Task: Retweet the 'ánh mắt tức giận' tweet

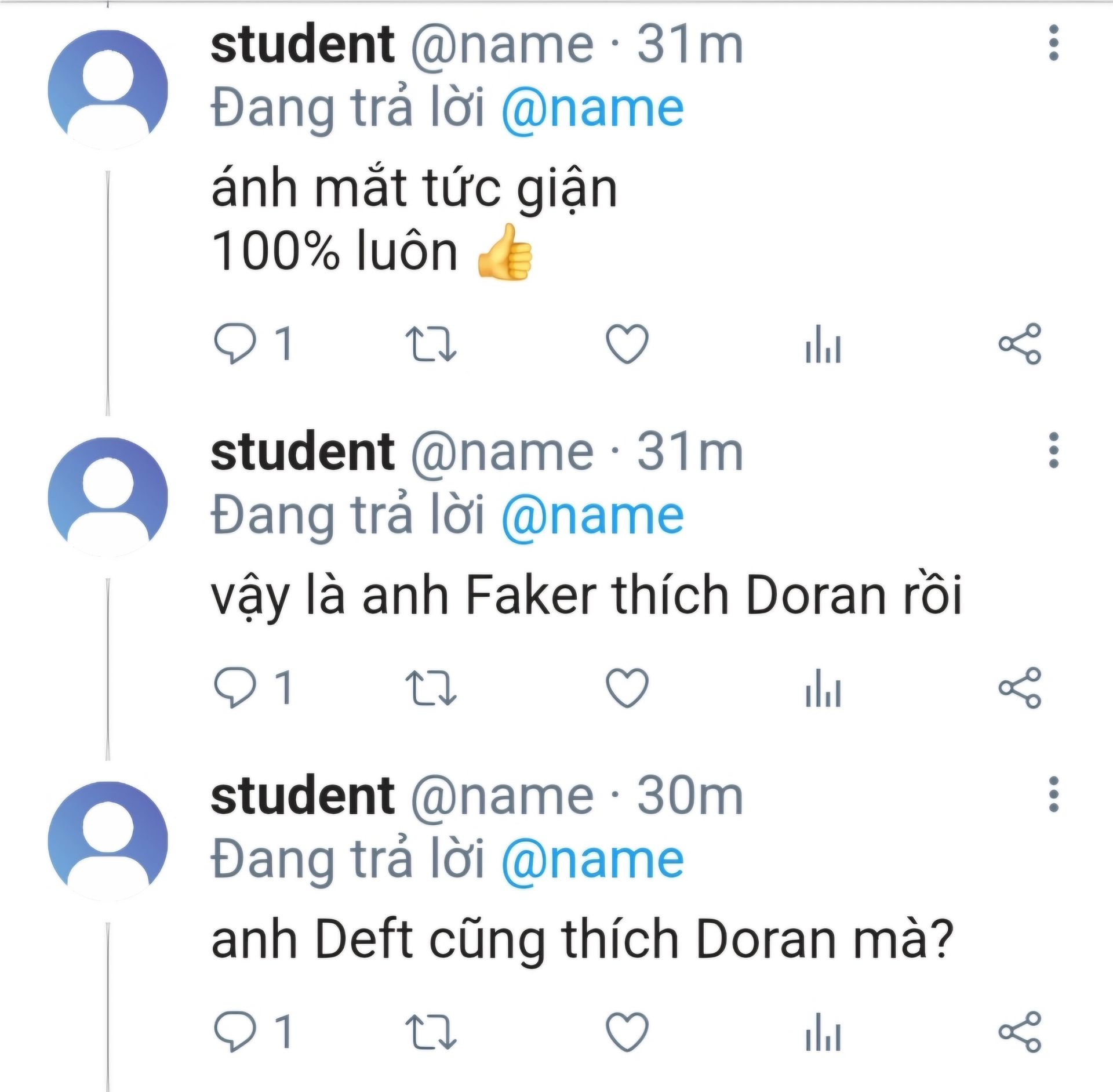Action: [x=431, y=344]
